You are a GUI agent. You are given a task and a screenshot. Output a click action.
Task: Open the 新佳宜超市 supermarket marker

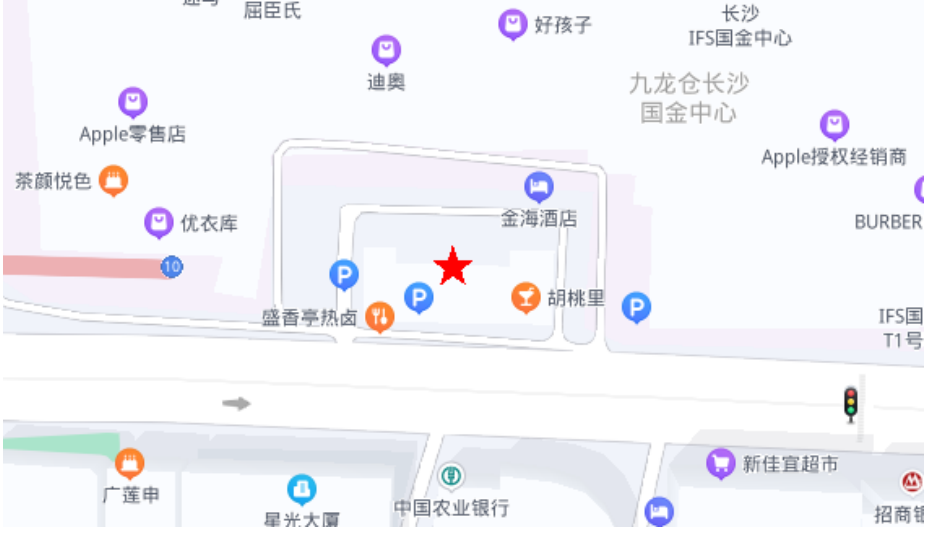click(720, 463)
